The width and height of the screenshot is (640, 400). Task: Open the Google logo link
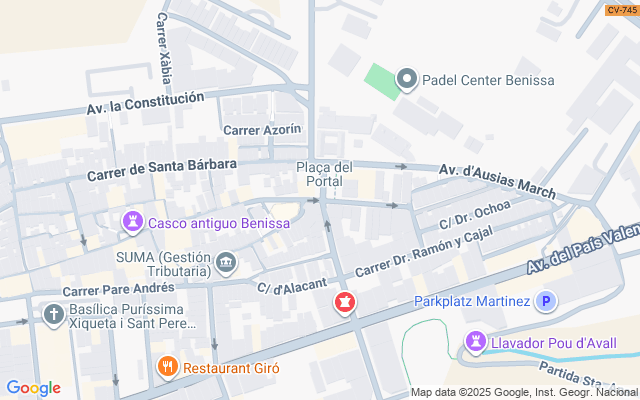(x=33, y=388)
